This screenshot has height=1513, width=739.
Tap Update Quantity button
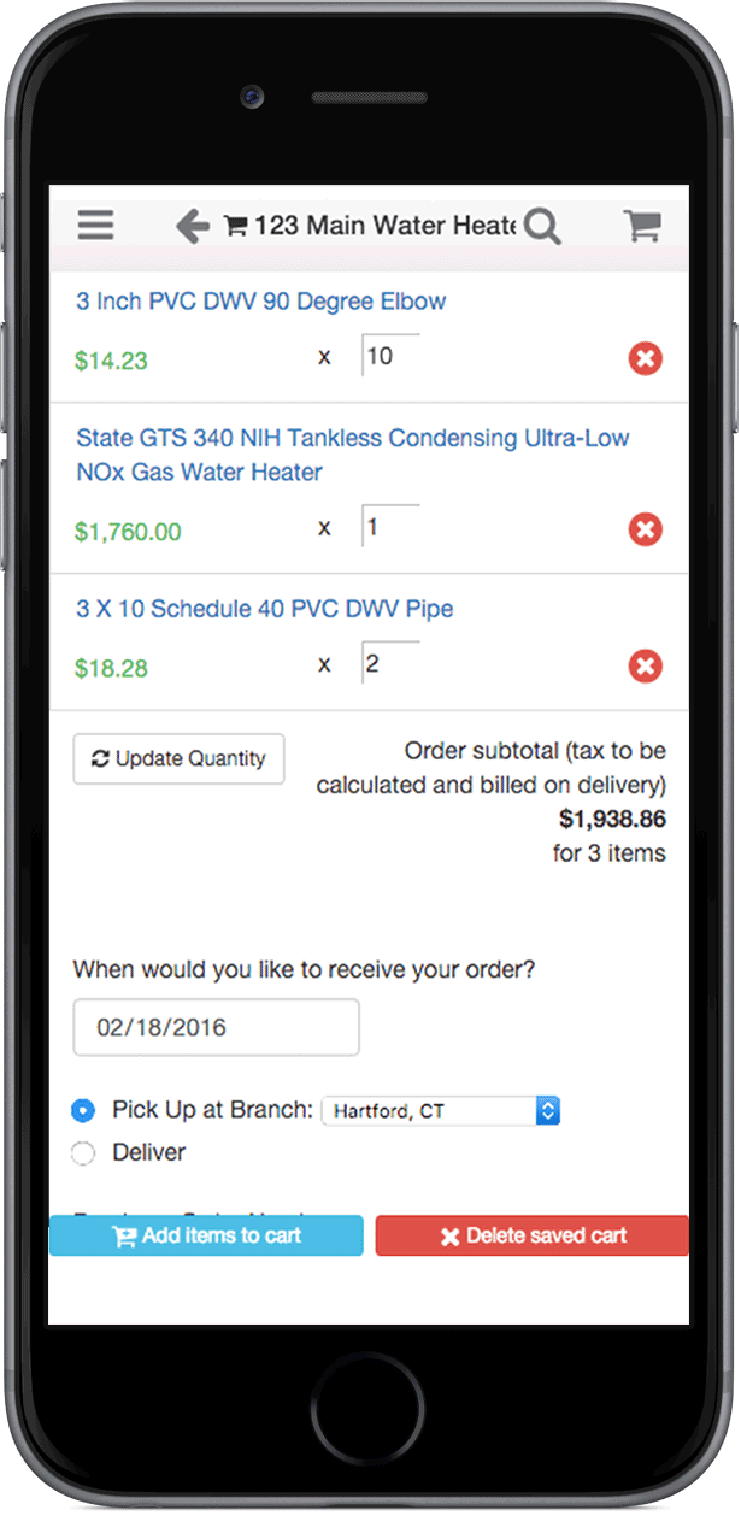(x=179, y=759)
